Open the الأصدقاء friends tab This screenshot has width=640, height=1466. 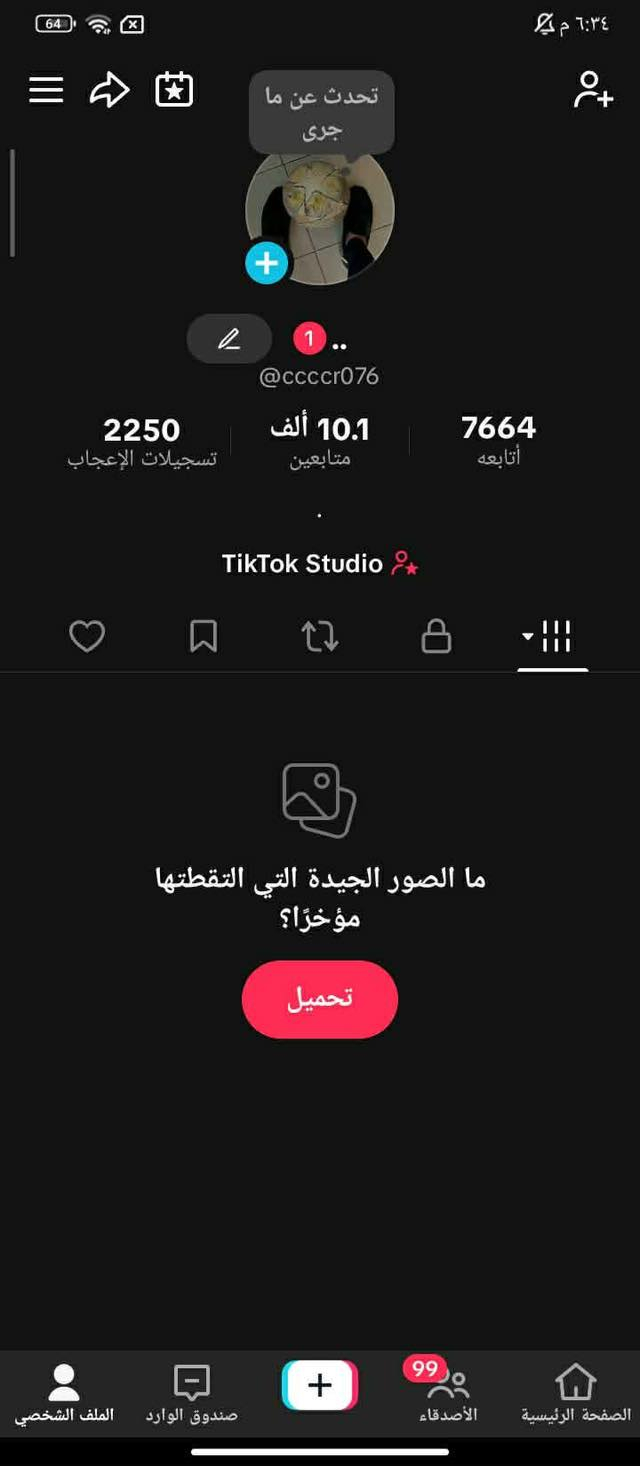point(447,1392)
